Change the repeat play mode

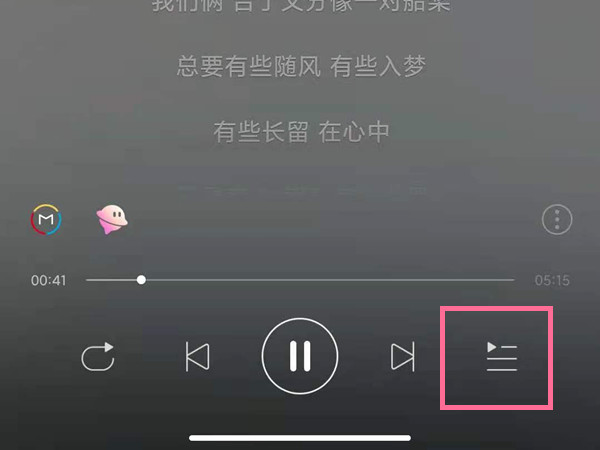pyautogui.click(x=98, y=356)
